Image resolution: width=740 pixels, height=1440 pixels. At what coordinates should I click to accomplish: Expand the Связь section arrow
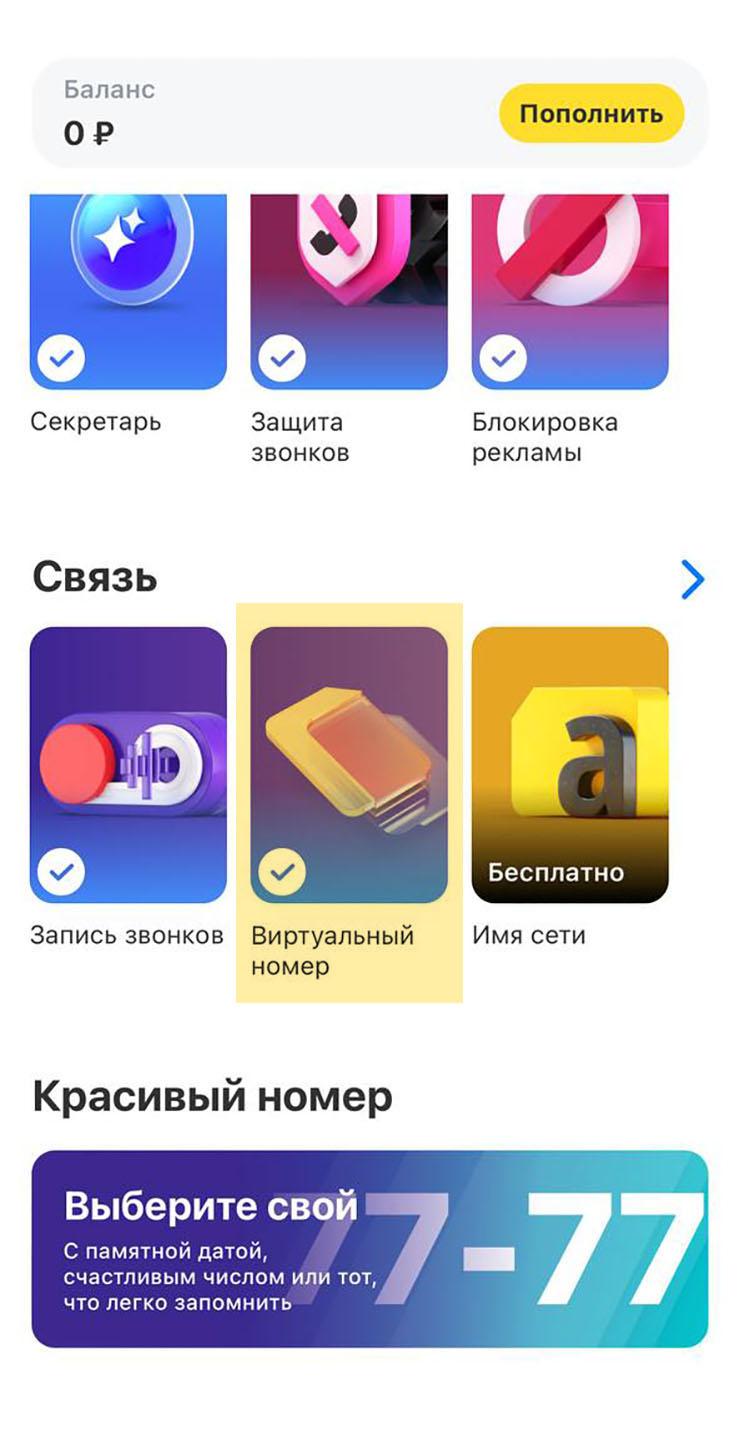point(692,579)
